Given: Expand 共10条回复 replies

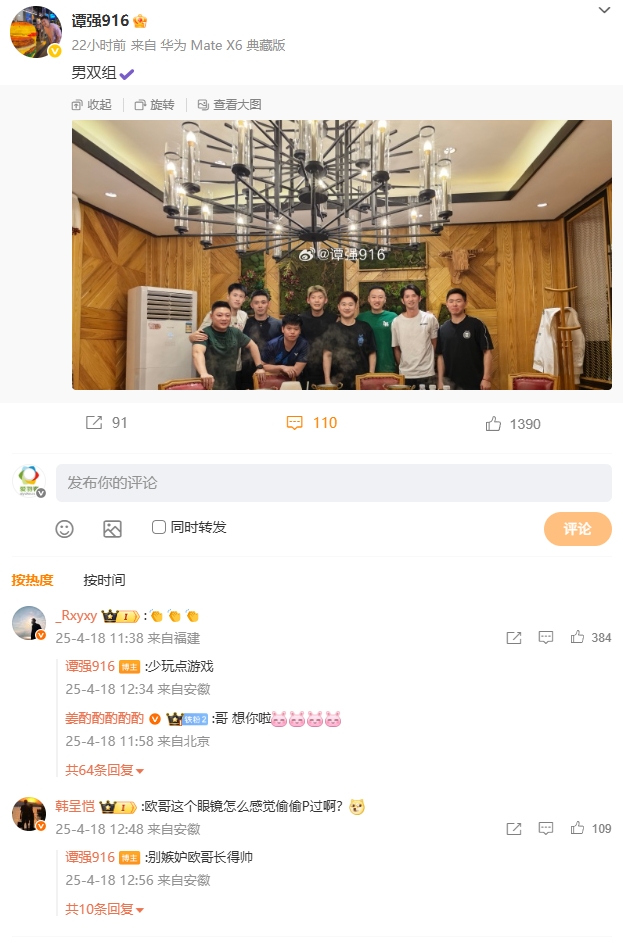Looking at the screenshot, I should [x=105, y=909].
